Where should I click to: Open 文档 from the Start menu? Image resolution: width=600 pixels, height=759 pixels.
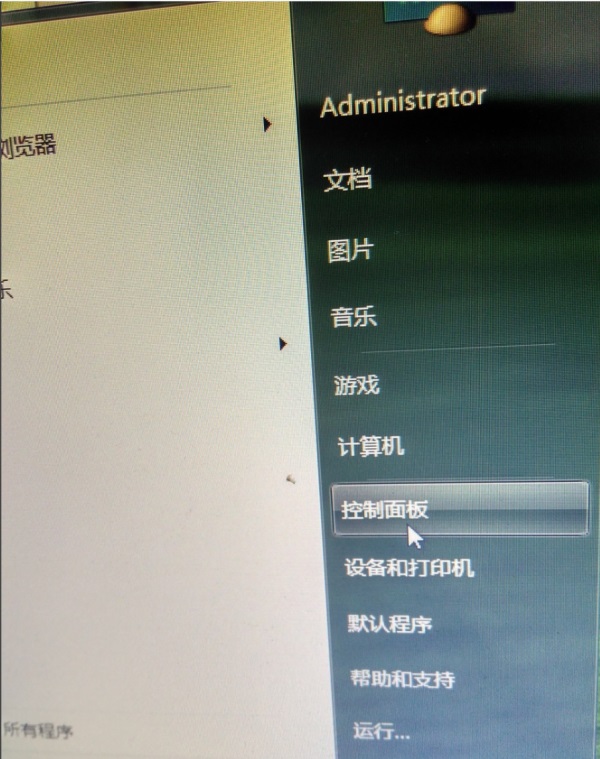(348, 181)
